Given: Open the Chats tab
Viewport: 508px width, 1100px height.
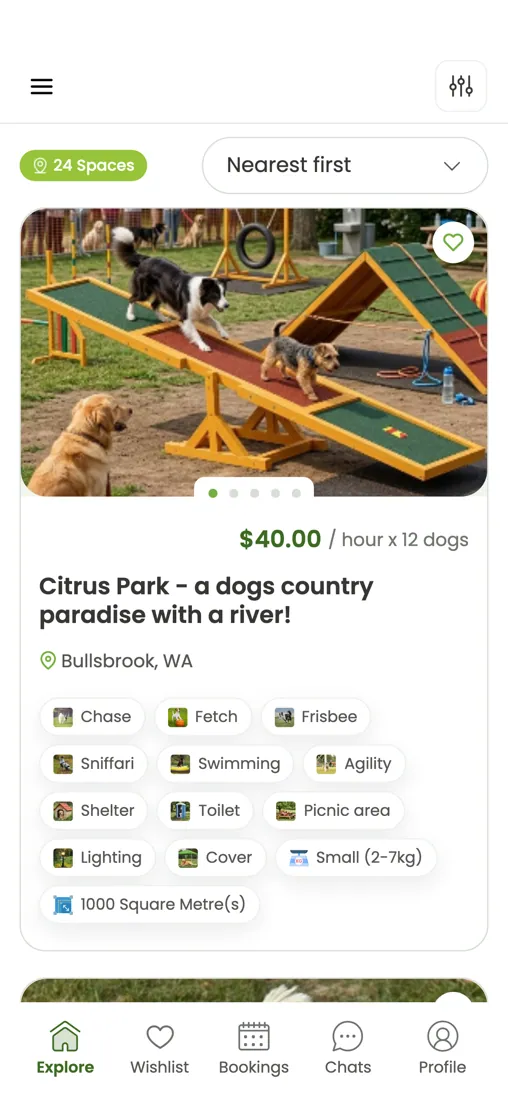Looking at the screenshot, I should click(x=348, y=1049).
